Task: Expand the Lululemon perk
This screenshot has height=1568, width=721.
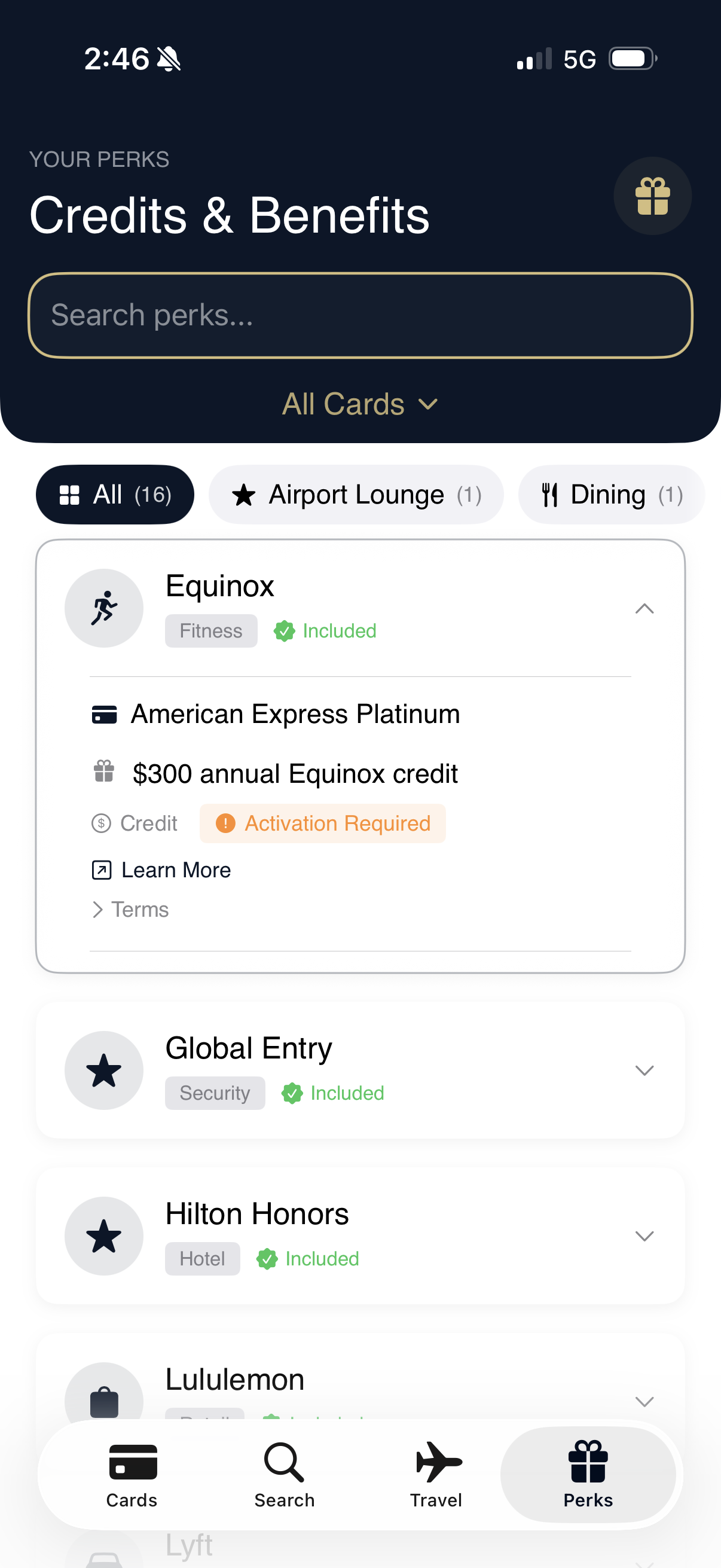Action: (644, 1401)
